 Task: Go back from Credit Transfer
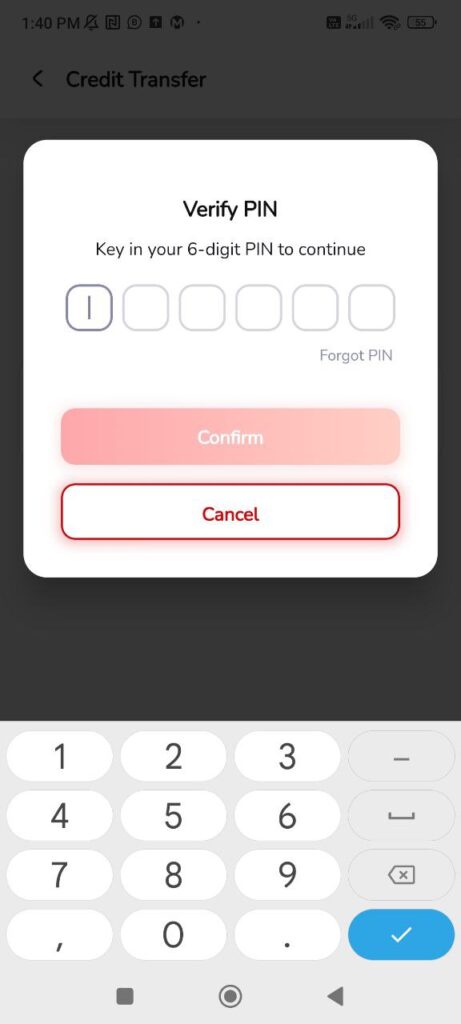(38, 79)
